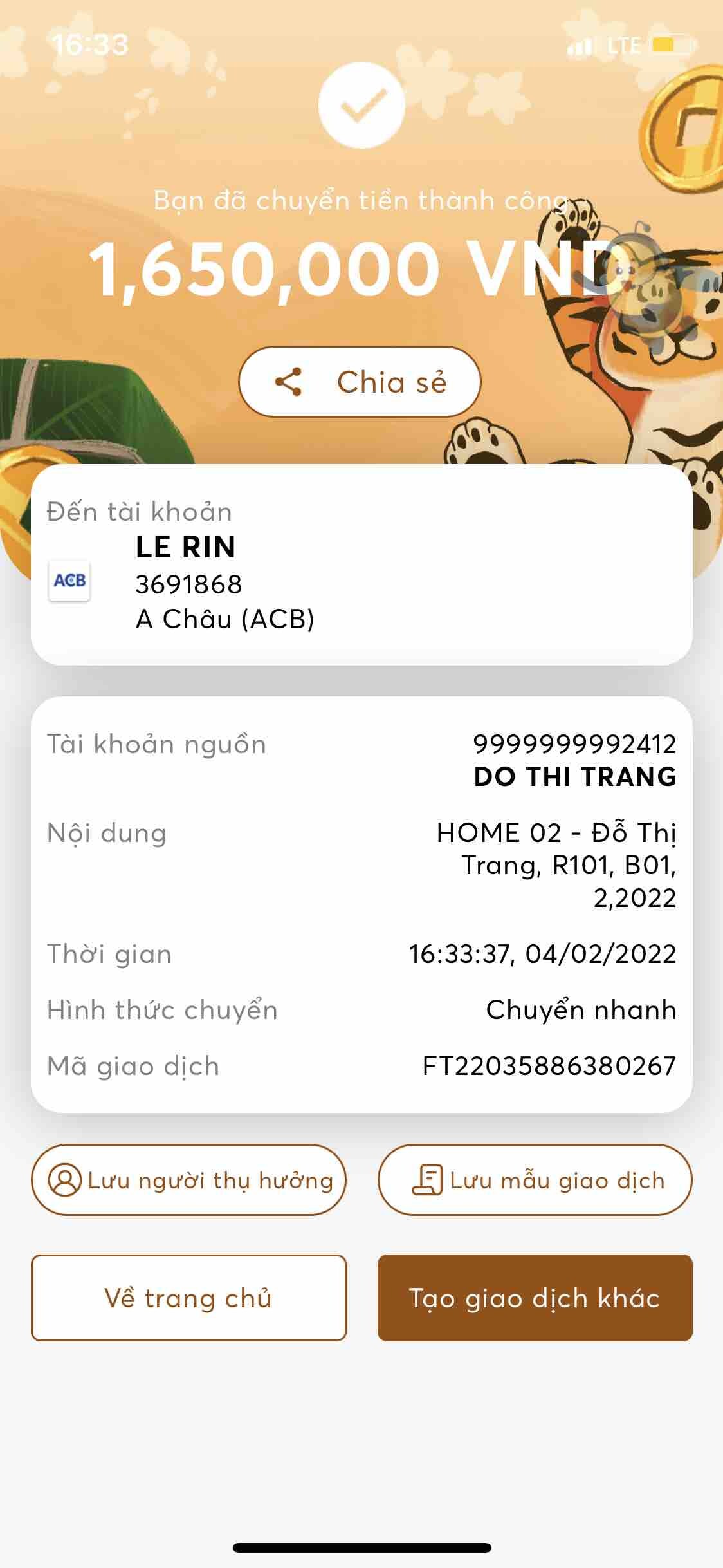Save transaction template Lưu mẫu giao dịch

535,1180
